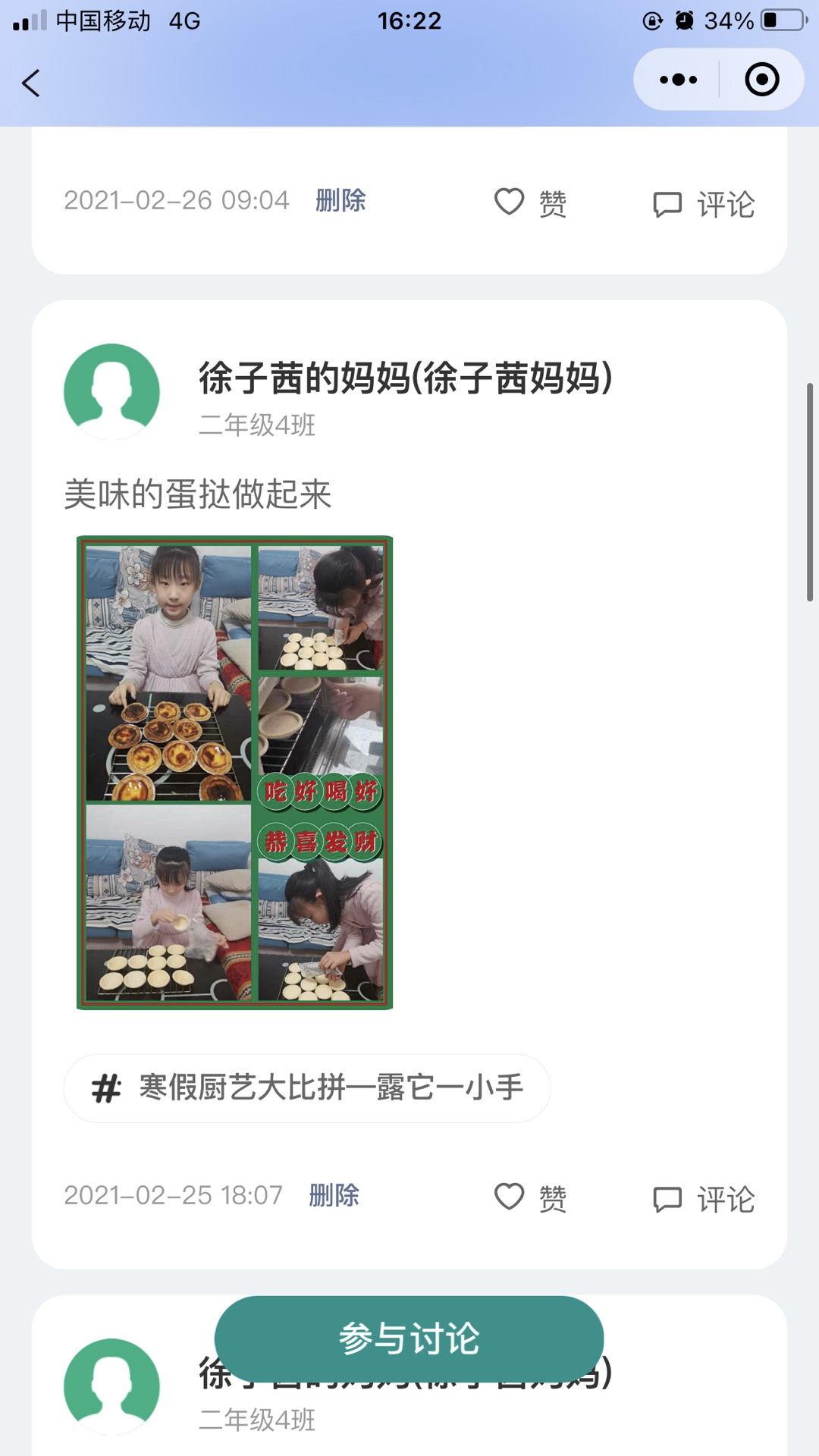Open topic tag 寒假厨艺大比拼—露它一小手
Viewport: 819px width, 1456px height.
coord(307,1088)
